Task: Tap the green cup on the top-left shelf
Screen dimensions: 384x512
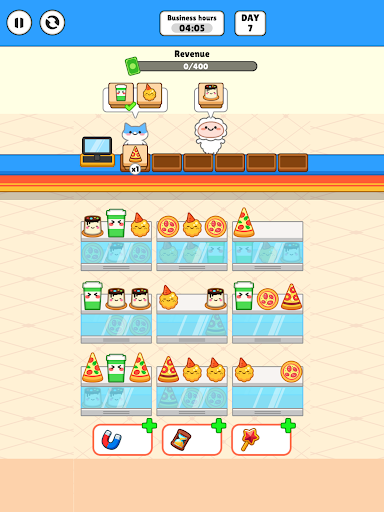Action: tap(116, 223)
